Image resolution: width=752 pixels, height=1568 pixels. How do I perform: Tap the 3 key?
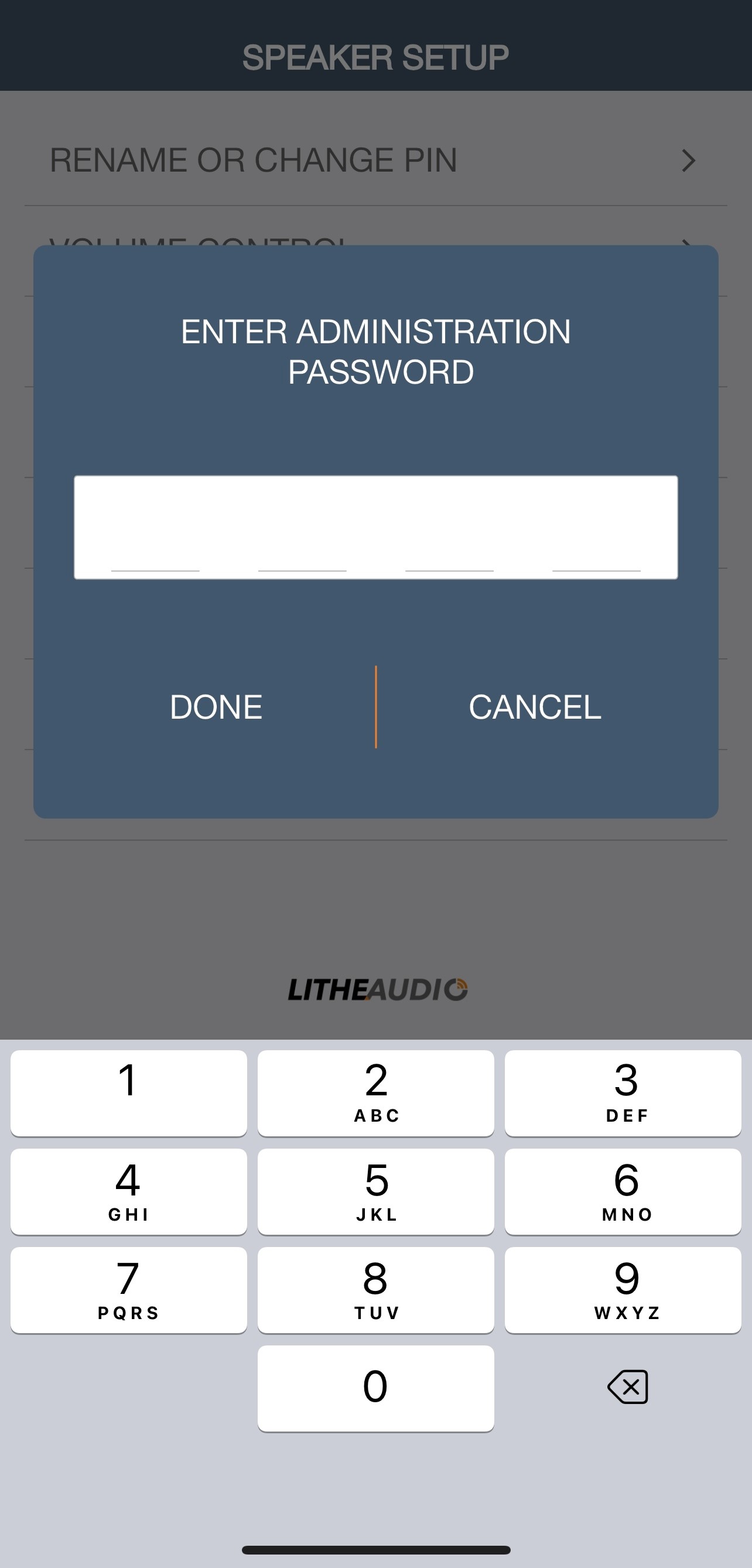(x=623, y=1092)
